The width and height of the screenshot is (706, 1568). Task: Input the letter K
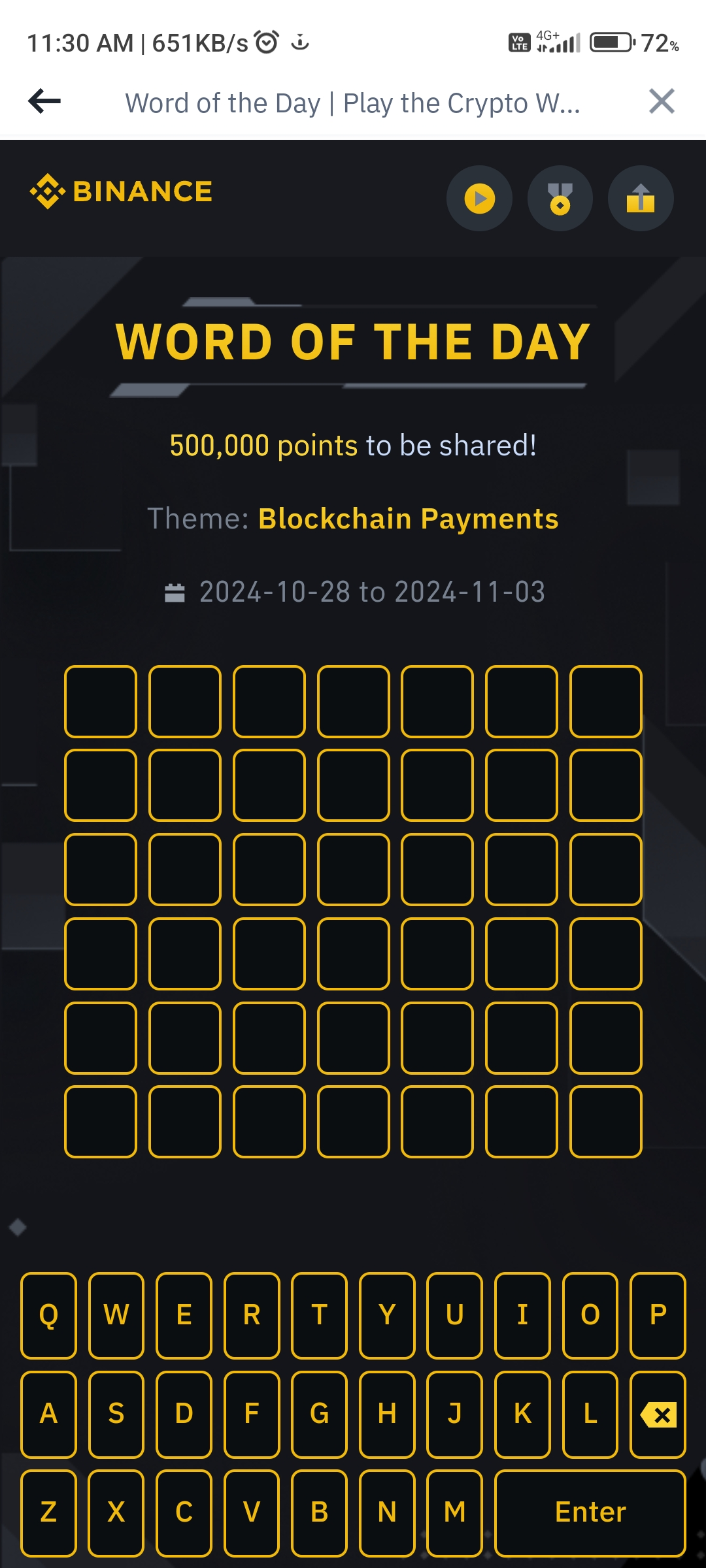[x=522, y=1414]
